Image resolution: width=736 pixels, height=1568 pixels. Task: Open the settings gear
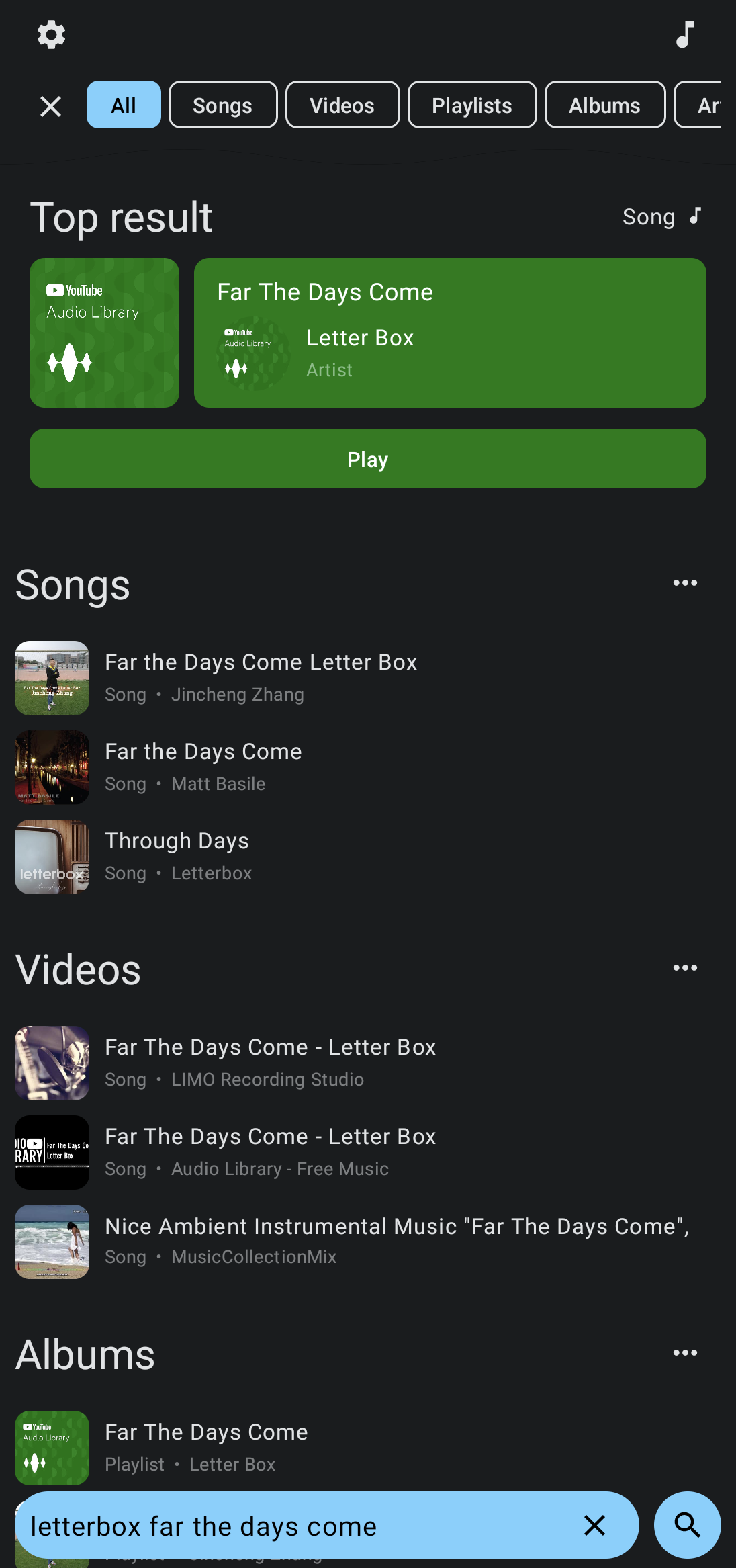[x=51, y=35]
